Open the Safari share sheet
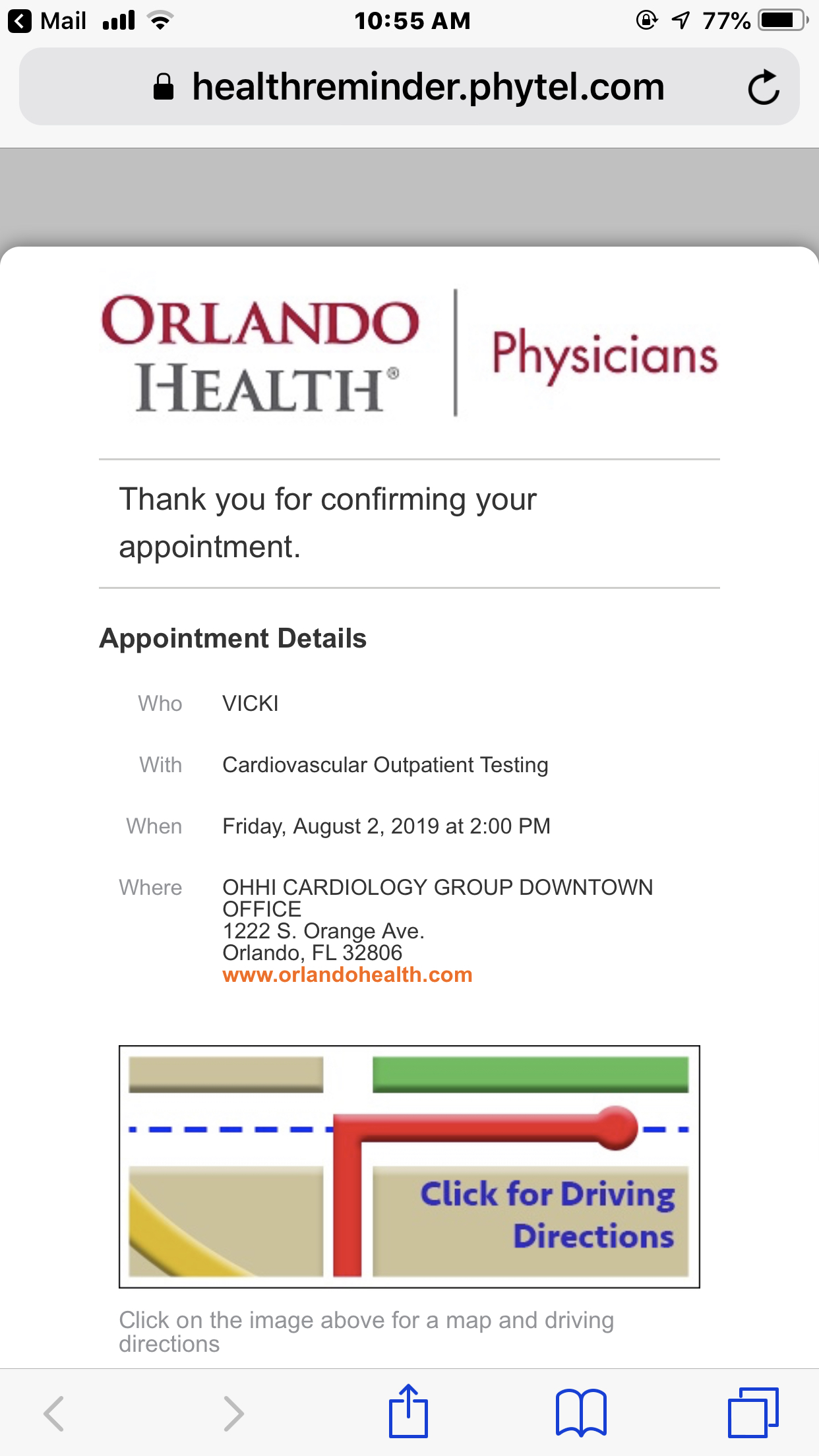 pos(408,1411)
